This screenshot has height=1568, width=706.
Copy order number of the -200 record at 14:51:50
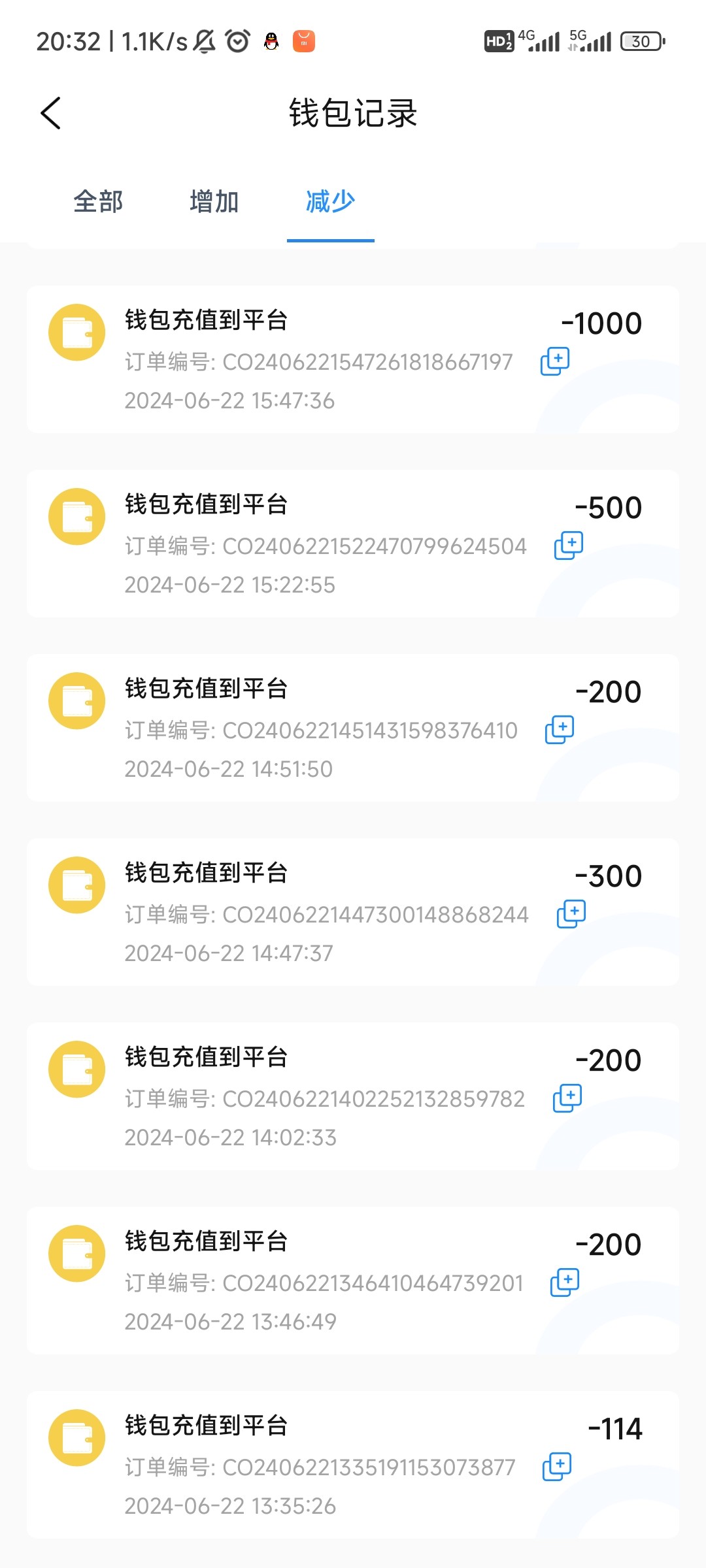pyautogui.click(x=559, y=729)
